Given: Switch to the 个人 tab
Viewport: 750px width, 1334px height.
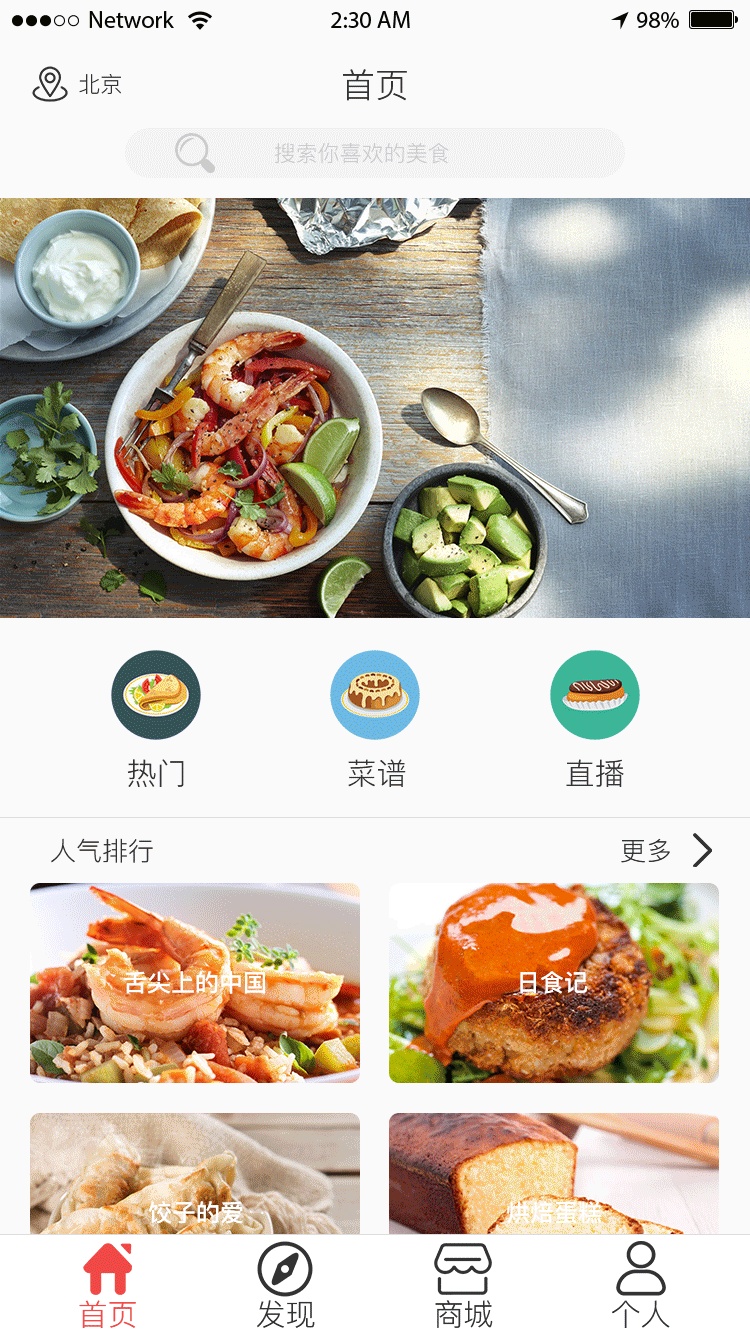Looking at the screenshot, I should (640, 1285).
